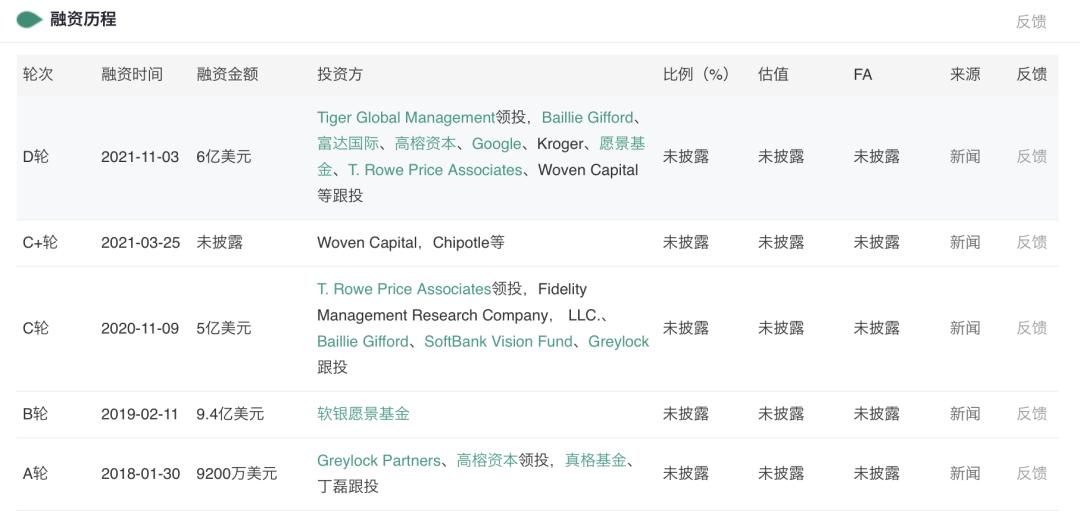Tap 反馈 next to 融资历程 heading
The width and height of the screenshot is (1080, 517).
1031,21
